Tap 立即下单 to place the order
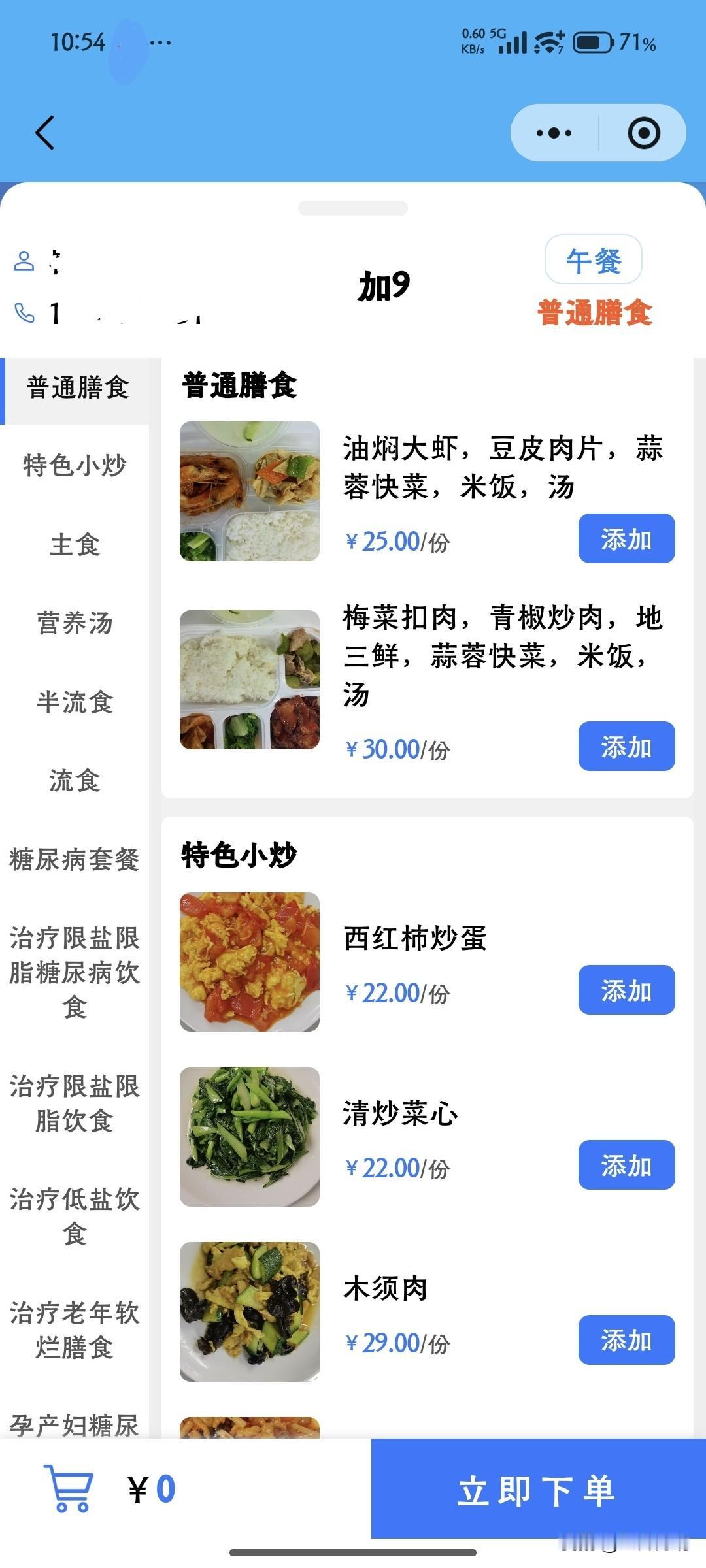The image size is (706, 1568). coord(537,1490)
